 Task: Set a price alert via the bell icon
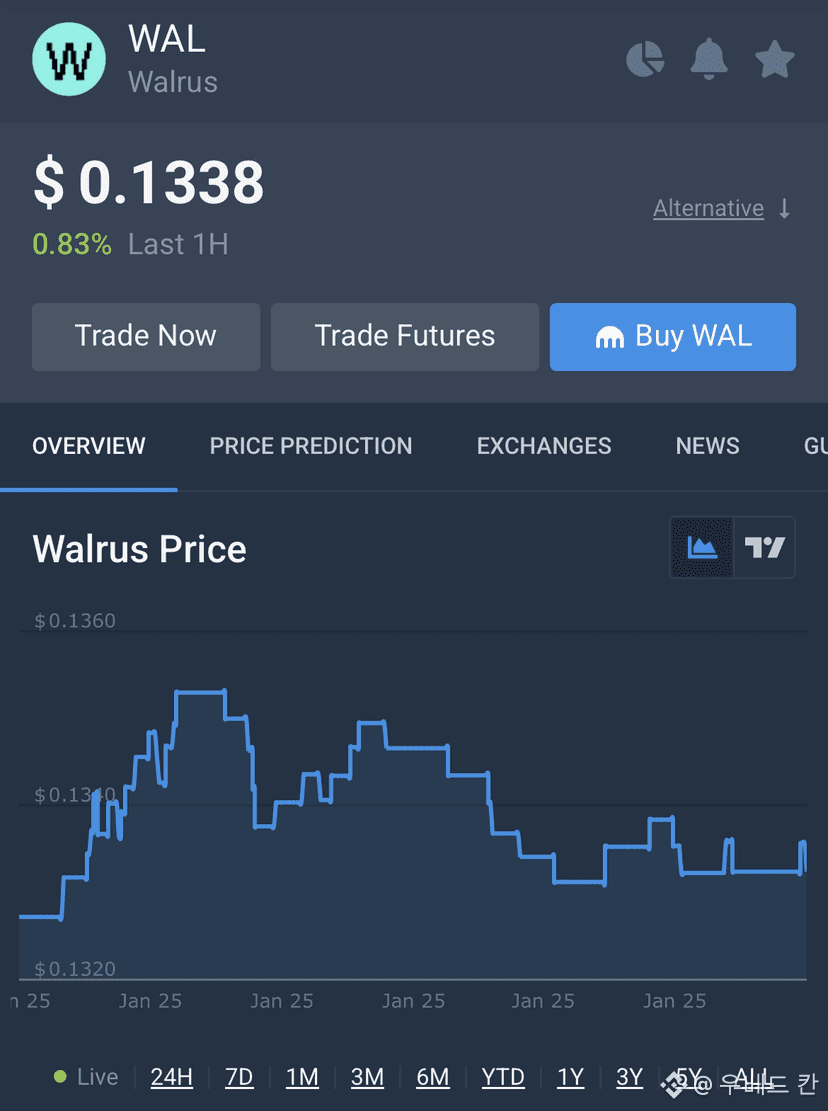point(709,59)
